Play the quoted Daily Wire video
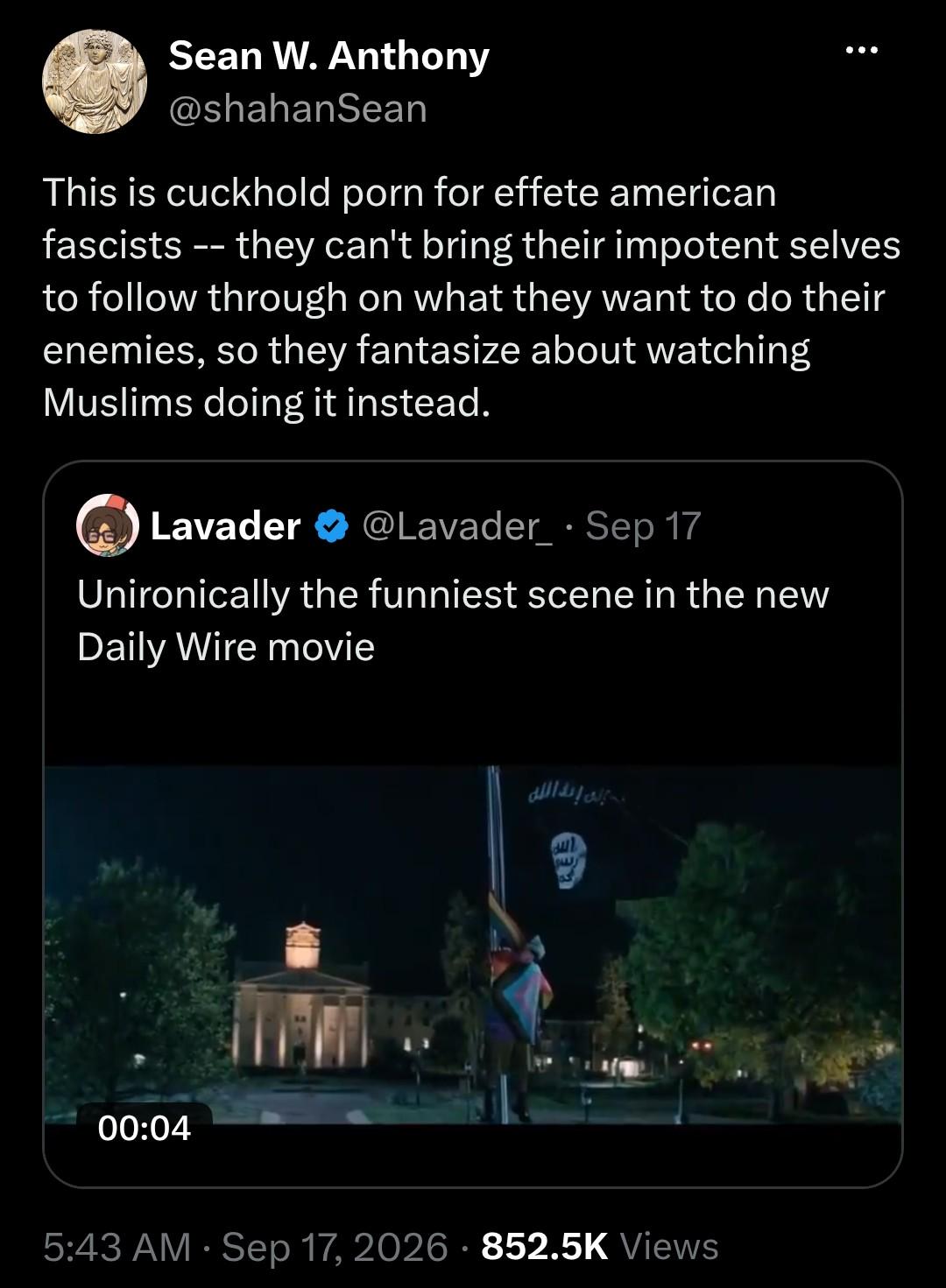The image size is (946, 1288). click(473, 945)
